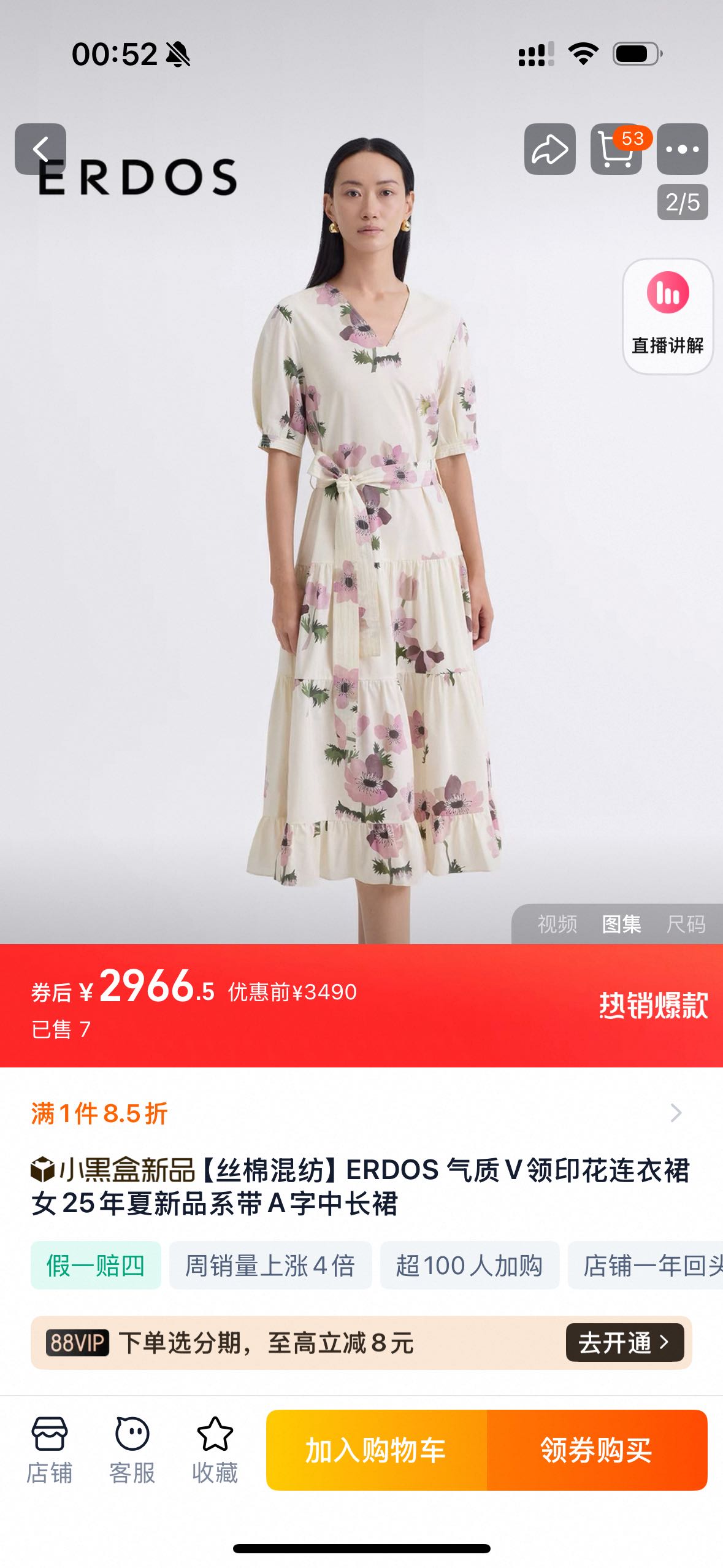
Task: Tap the 超100人加购 chip
Action: [x=469, y=1265]
